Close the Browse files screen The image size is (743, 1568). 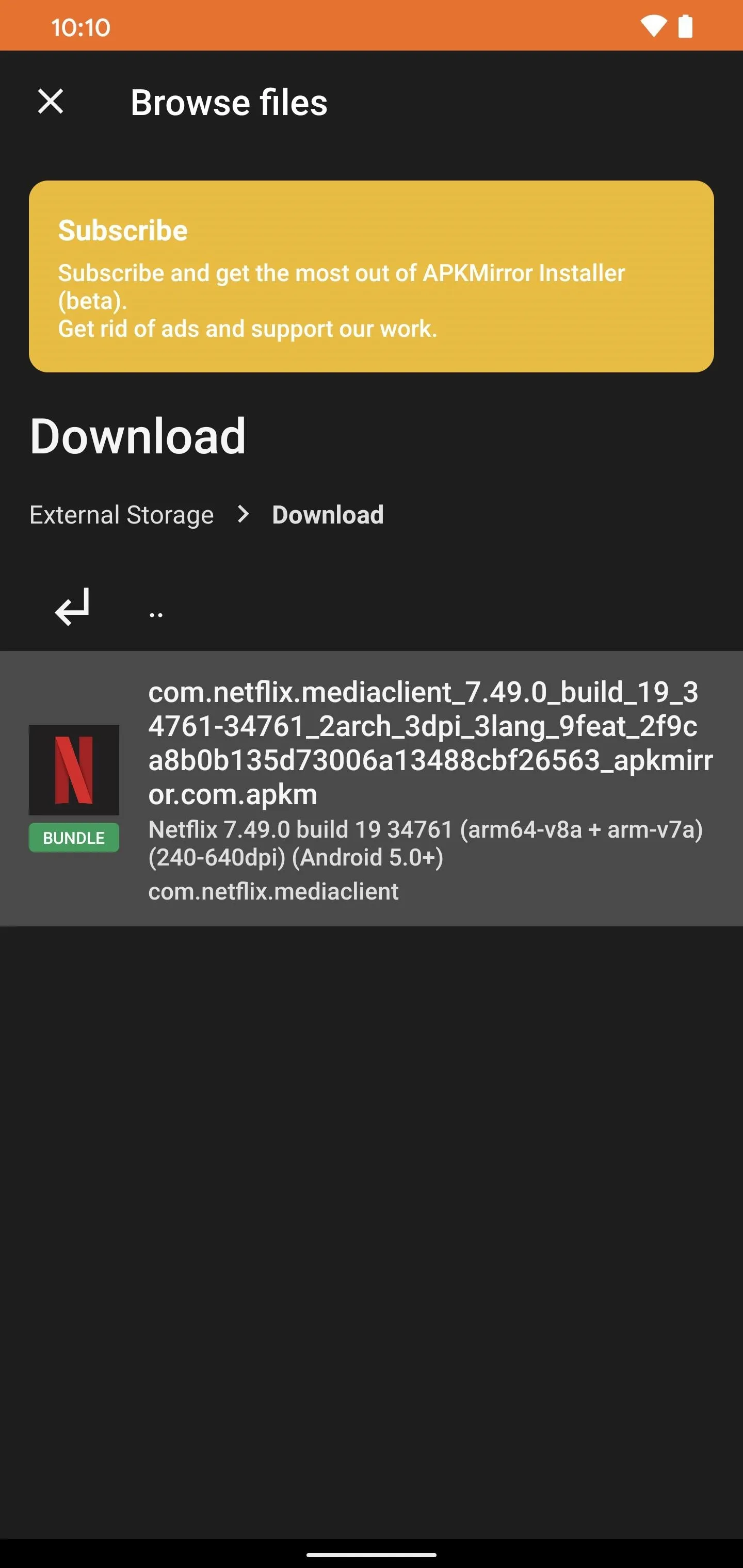(51, 102)
